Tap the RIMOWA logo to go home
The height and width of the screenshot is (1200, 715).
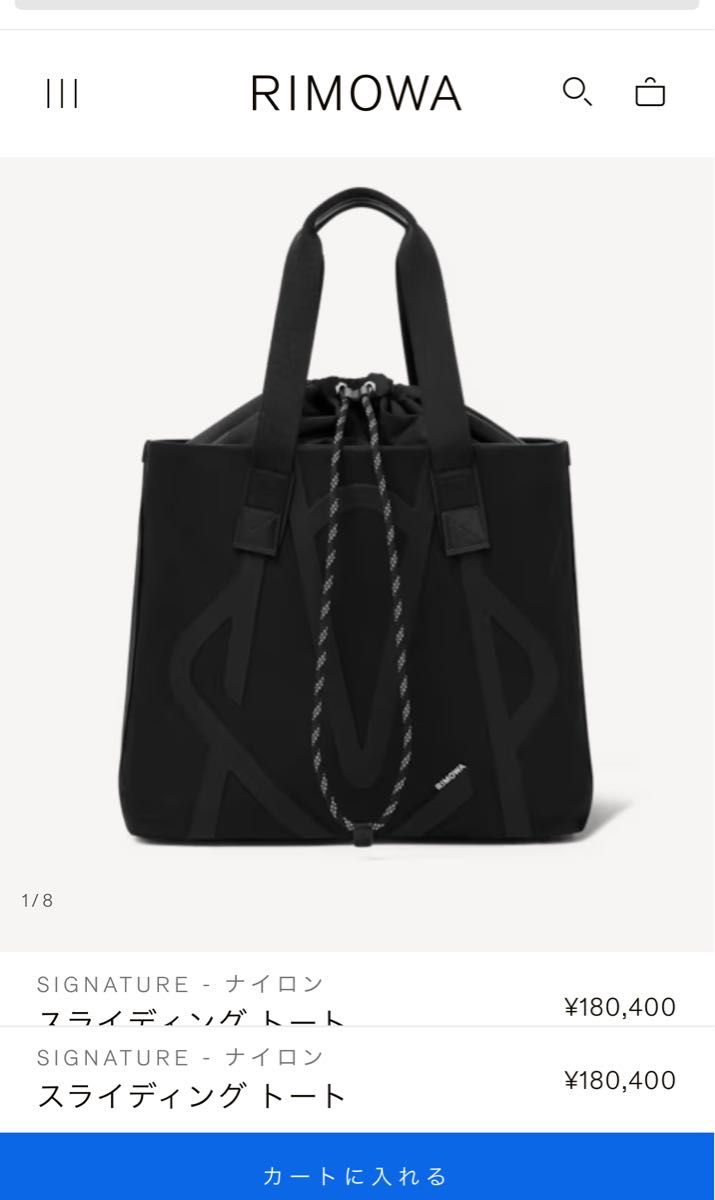tap(356, 94)
